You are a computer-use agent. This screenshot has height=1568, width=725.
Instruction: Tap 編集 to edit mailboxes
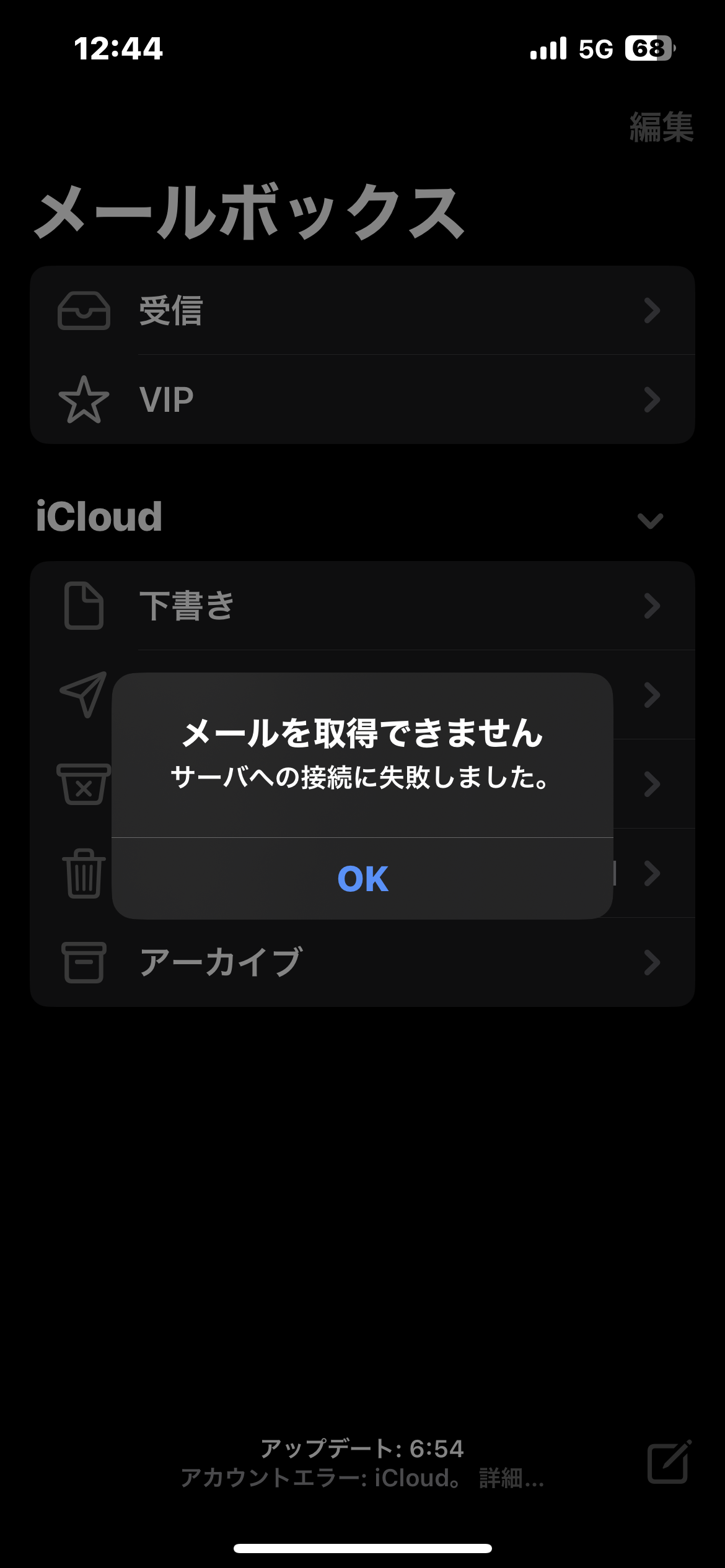coord(661,128)
